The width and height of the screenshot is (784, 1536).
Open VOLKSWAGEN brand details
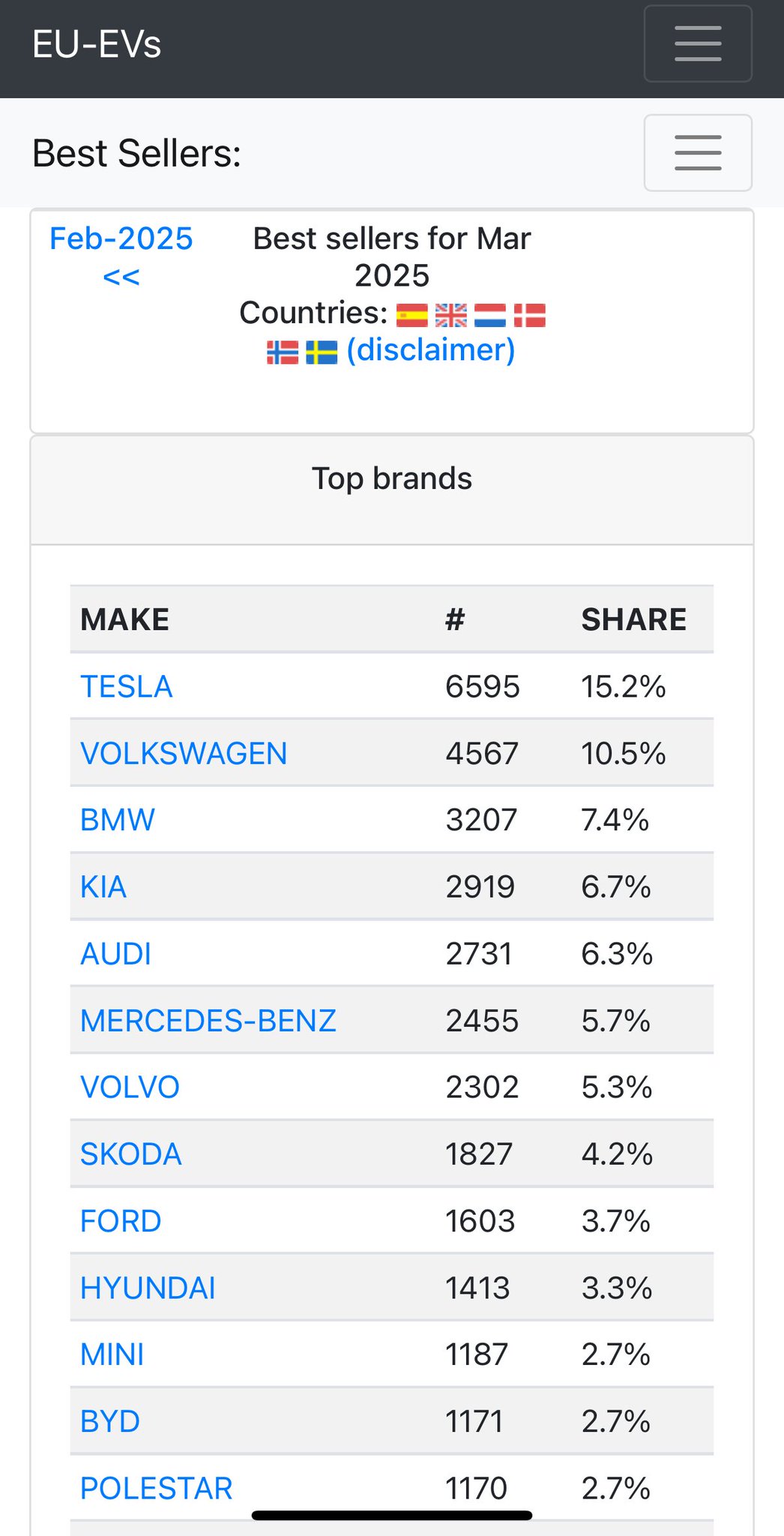click(184, 753)
